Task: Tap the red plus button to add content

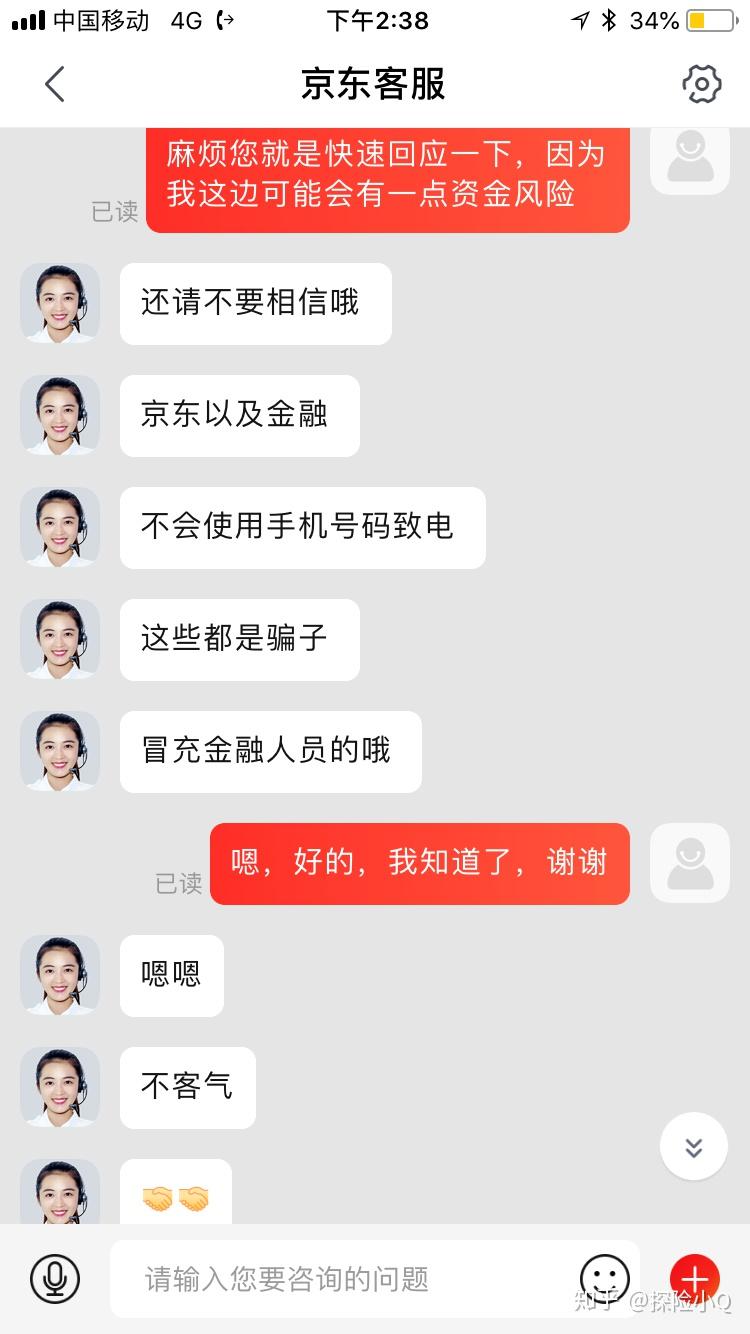Action: [x=695, y=1278]
